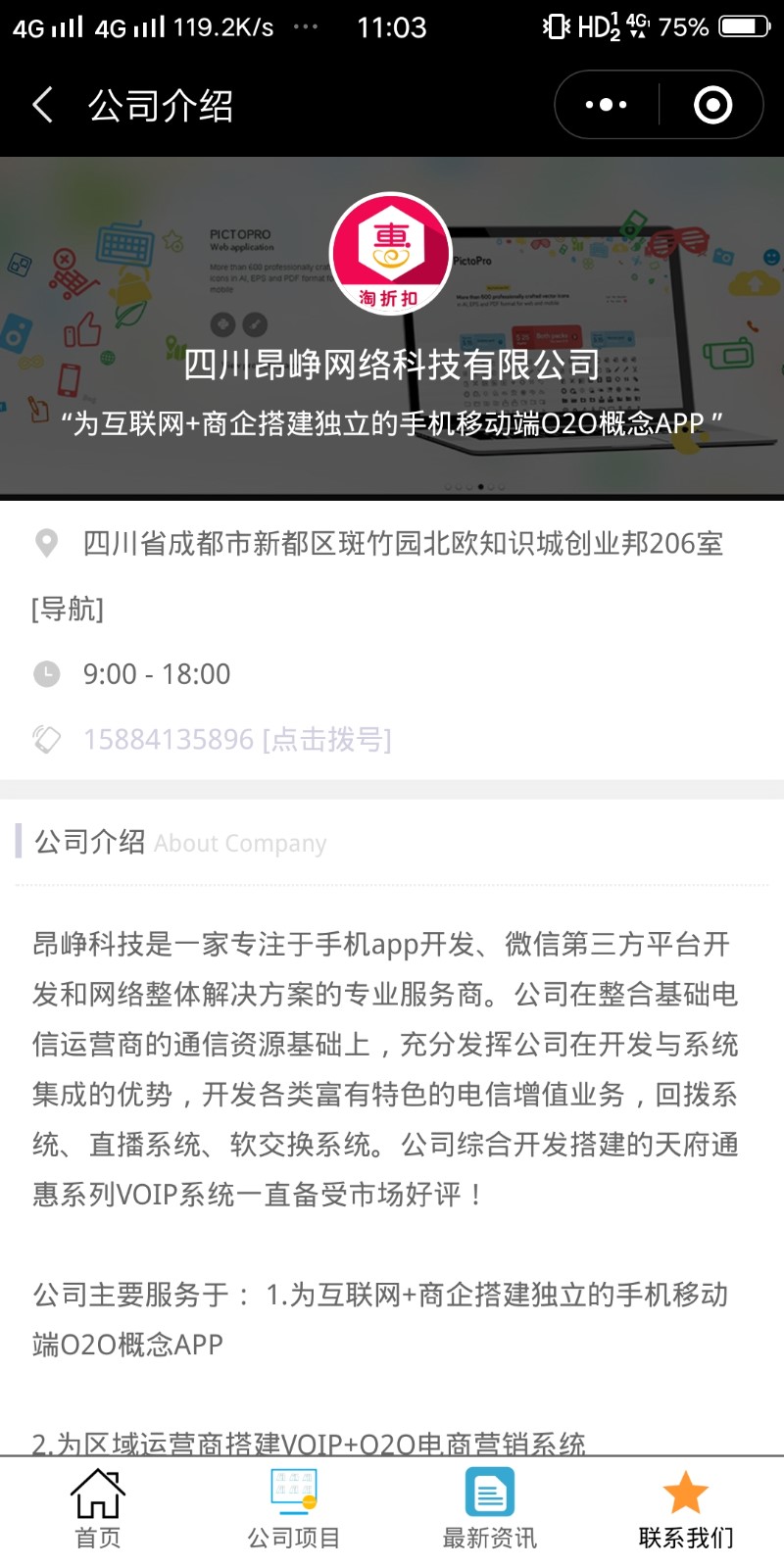The image size is (784, 1568).
Task: Select 联系我们 tab
Action: pos(685,1509)
